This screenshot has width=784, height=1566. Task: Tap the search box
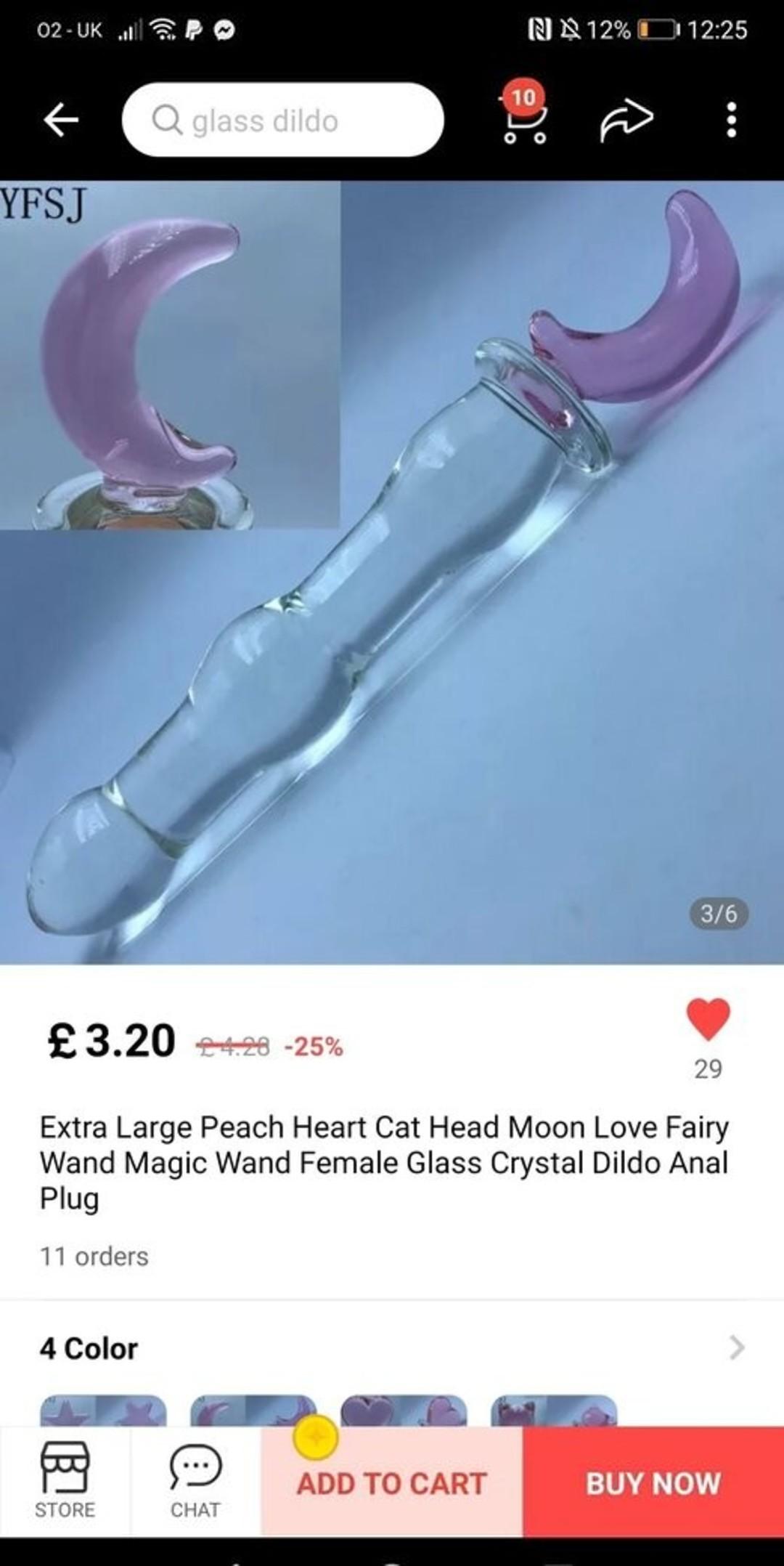point(282,120)
